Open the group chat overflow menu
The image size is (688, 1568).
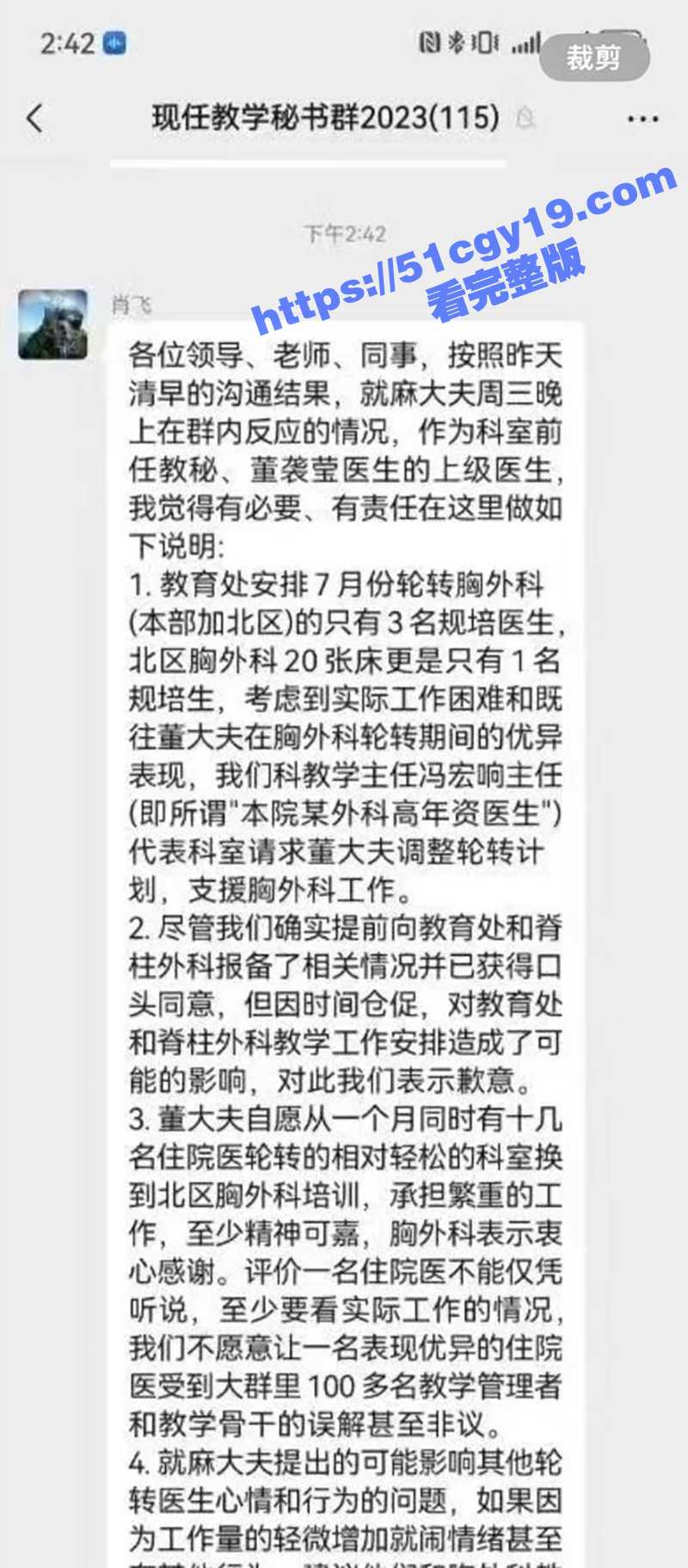[642, 119]
